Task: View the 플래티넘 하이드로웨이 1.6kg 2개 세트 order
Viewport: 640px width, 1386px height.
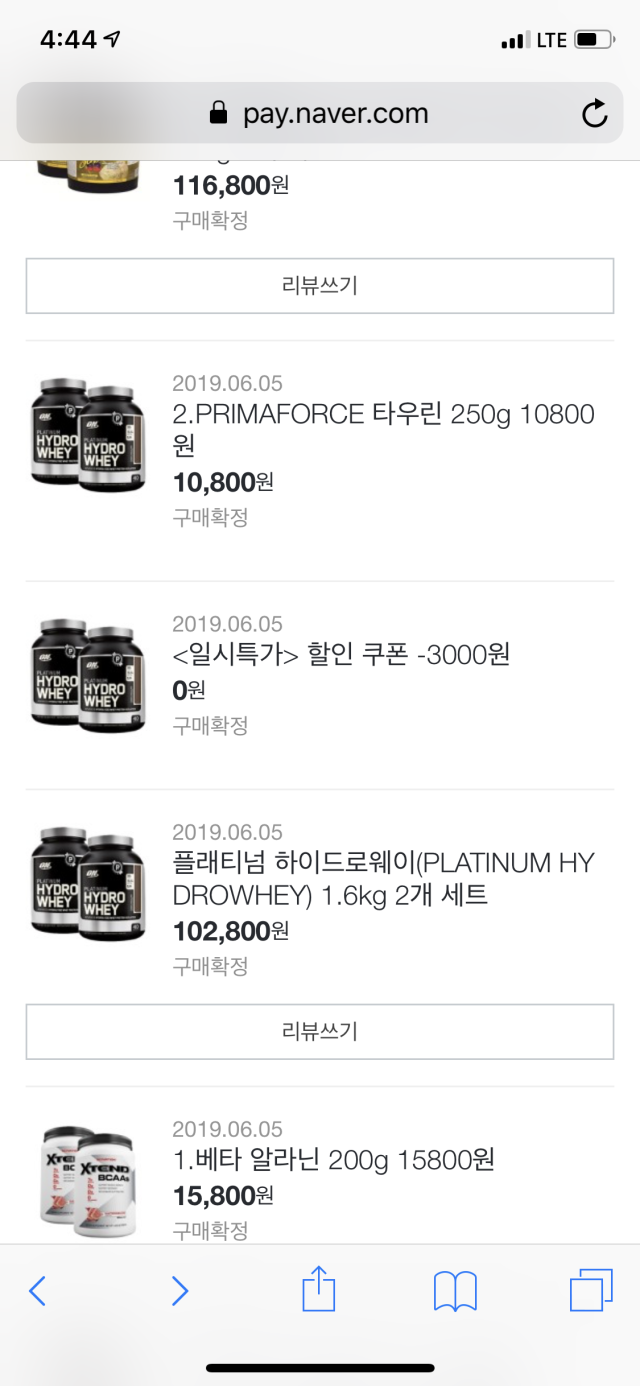Action: pyautogui.click(x=384, y=878)
